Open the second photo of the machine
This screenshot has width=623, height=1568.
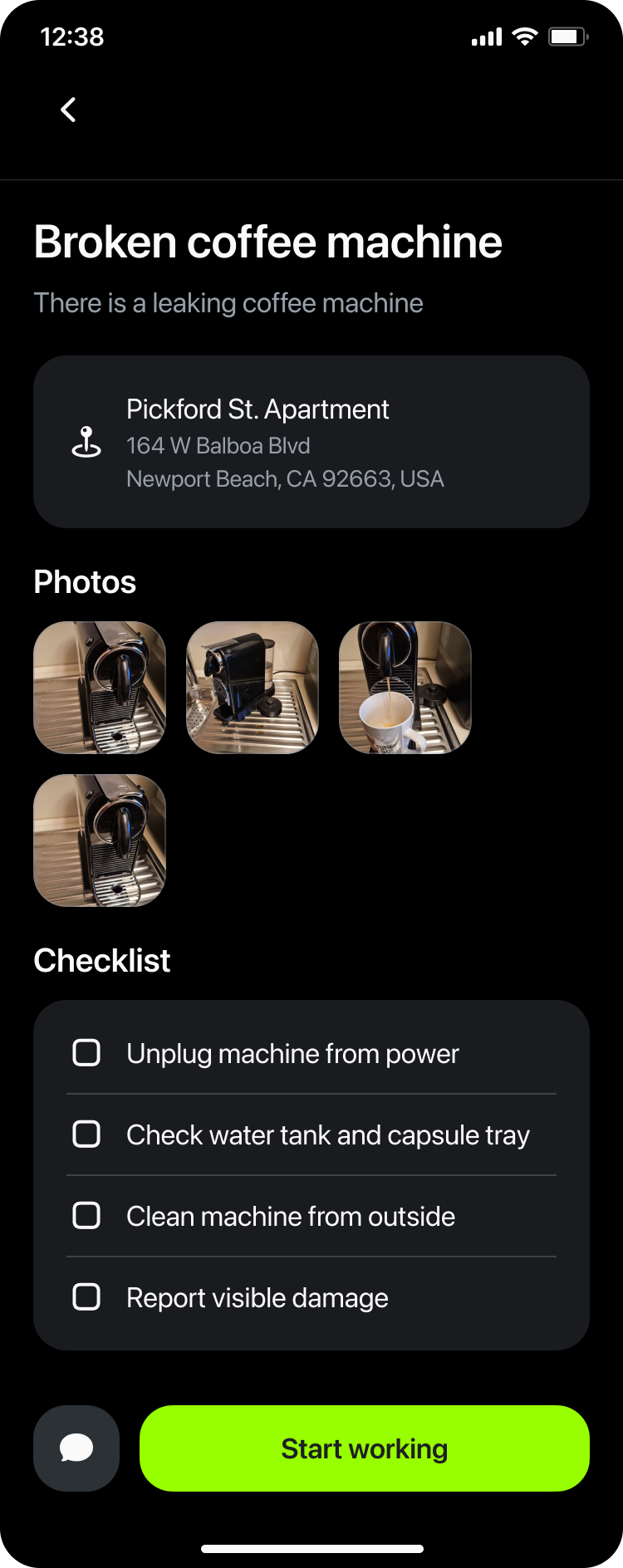click(253, 688)
